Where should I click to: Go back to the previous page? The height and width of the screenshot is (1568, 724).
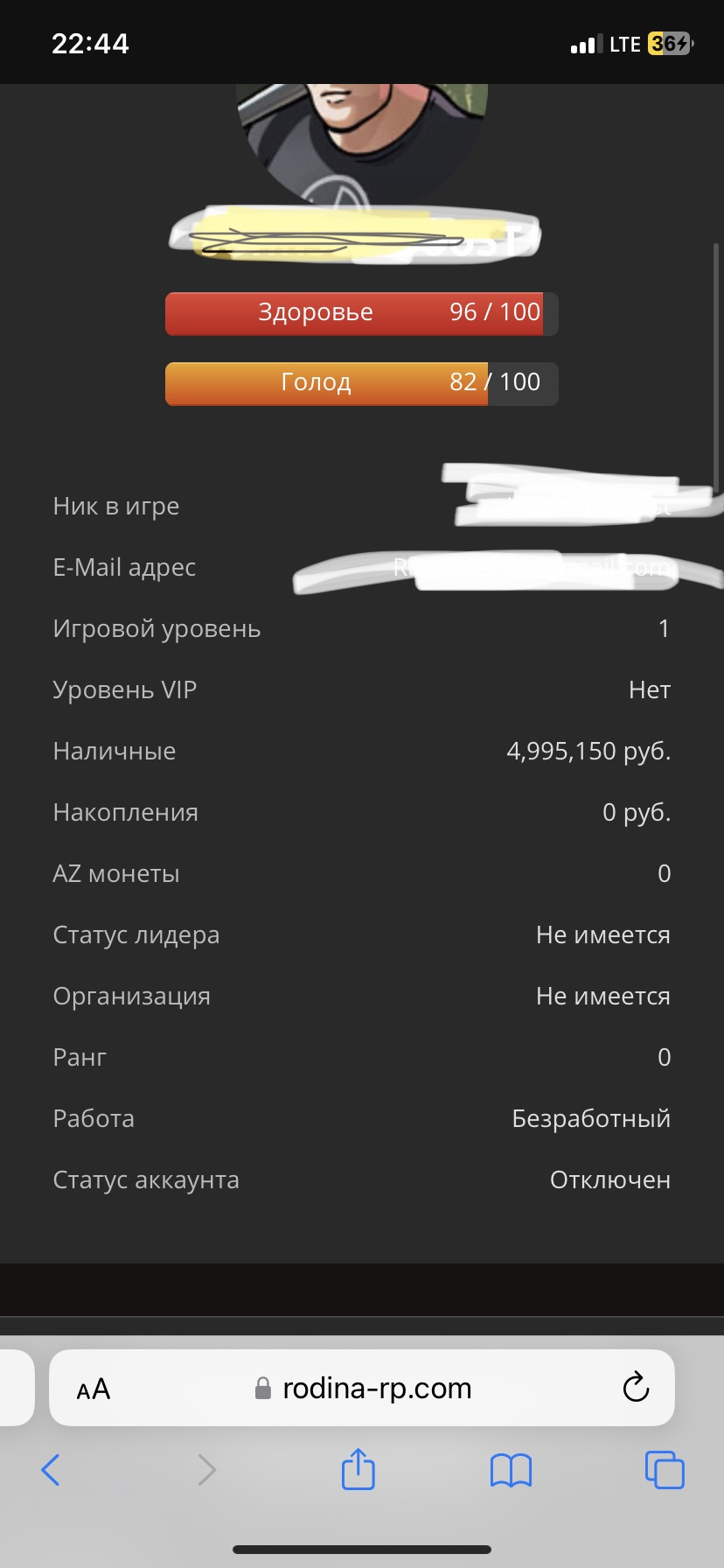[51, 1470]
